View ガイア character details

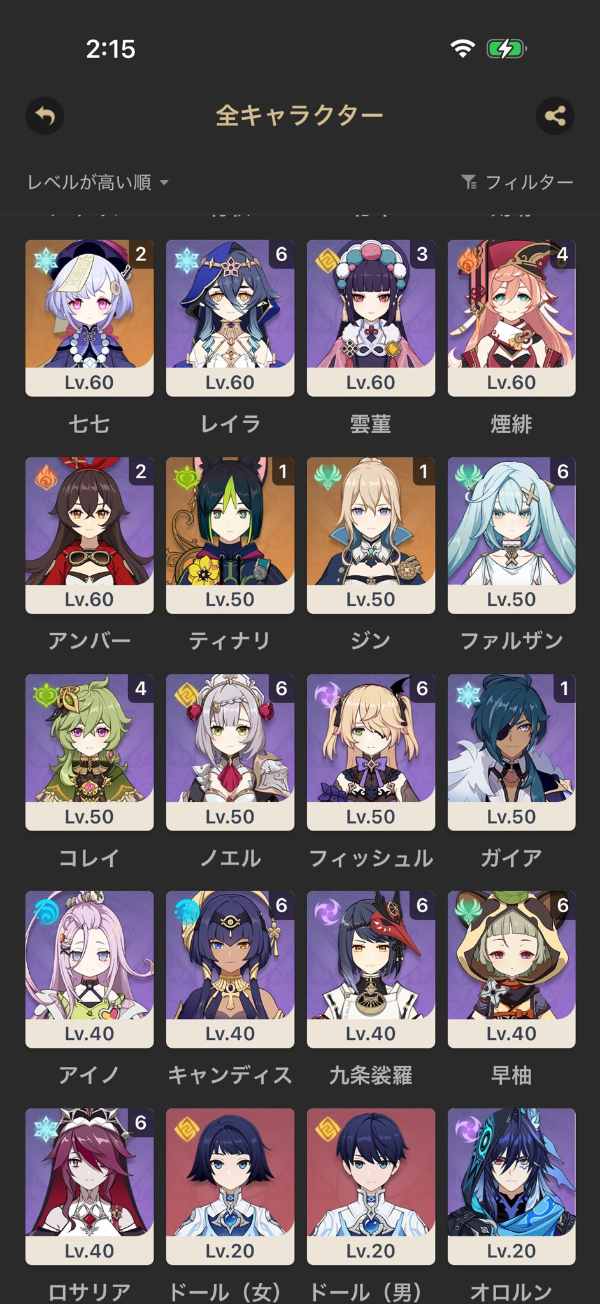pos(512,752)
